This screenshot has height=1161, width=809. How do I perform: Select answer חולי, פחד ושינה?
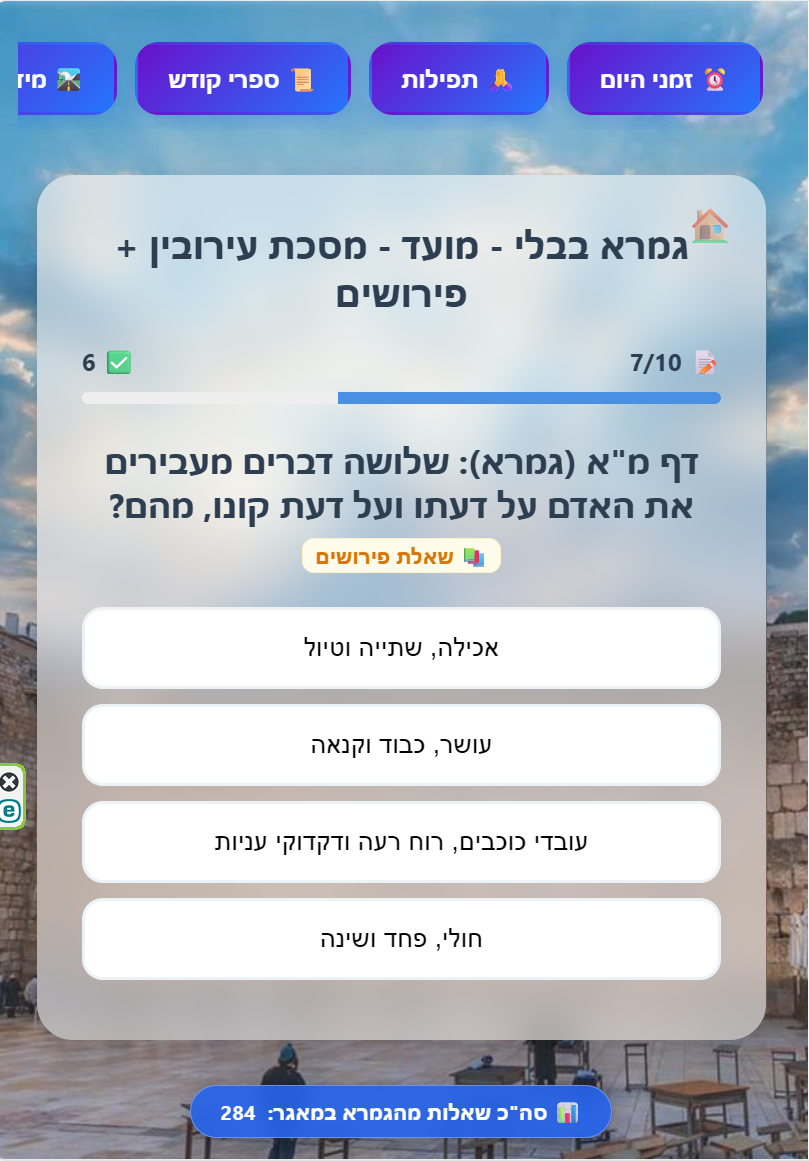[x=401, y=939]
